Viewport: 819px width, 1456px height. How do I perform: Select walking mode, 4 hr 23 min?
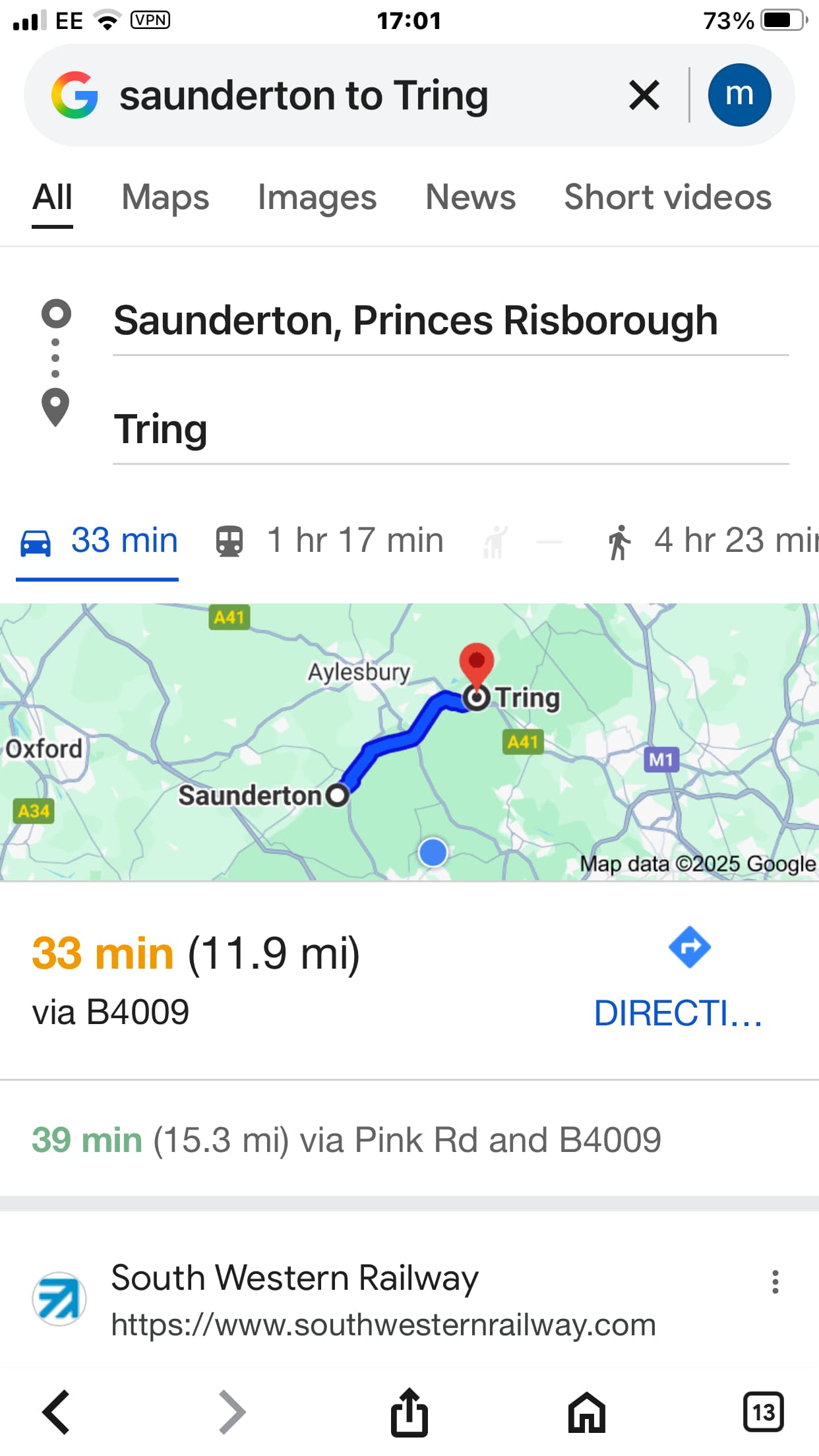[712, 541]
